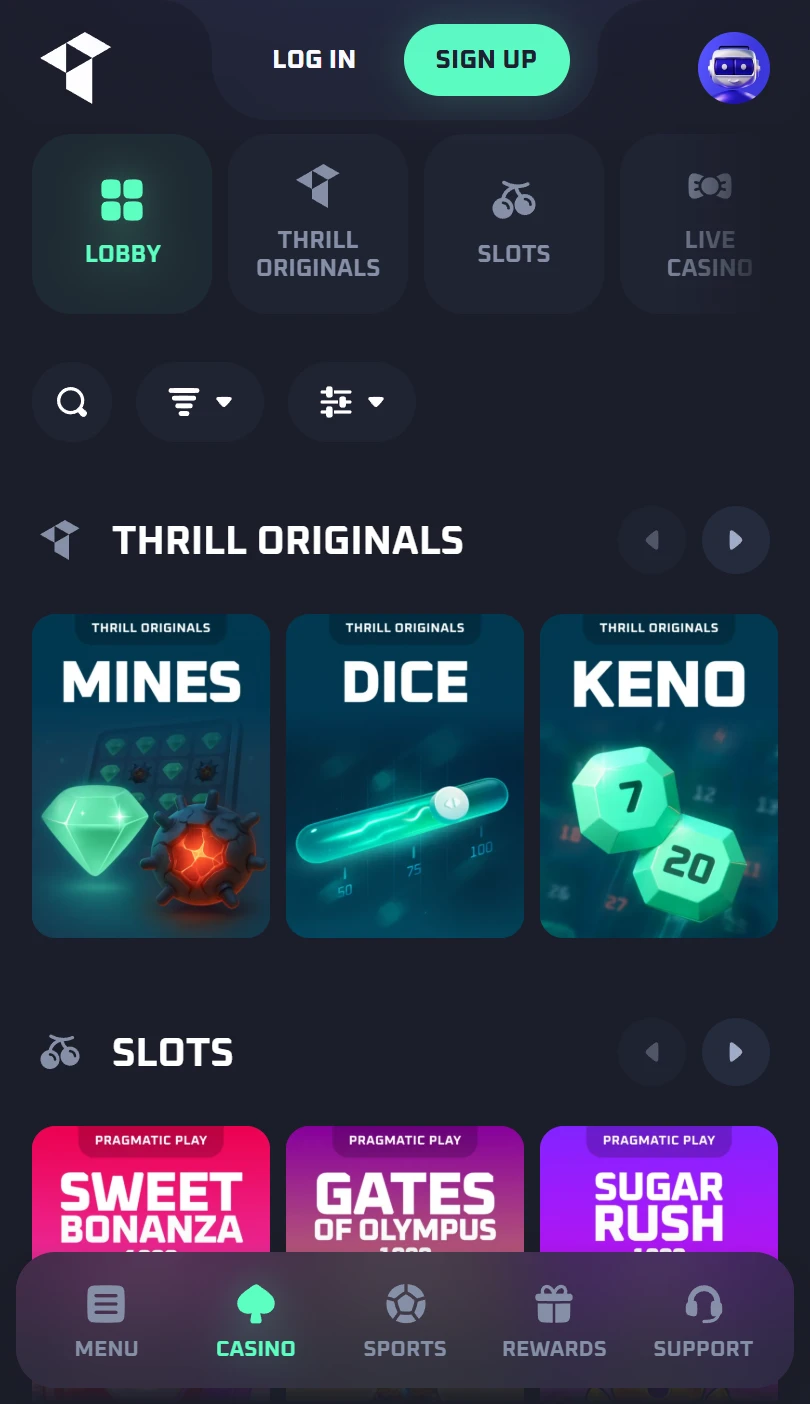Select the Thrill Originals category tab
Image resolution: width=810 pixels, height=1404 pixels.
pos(318,224)
